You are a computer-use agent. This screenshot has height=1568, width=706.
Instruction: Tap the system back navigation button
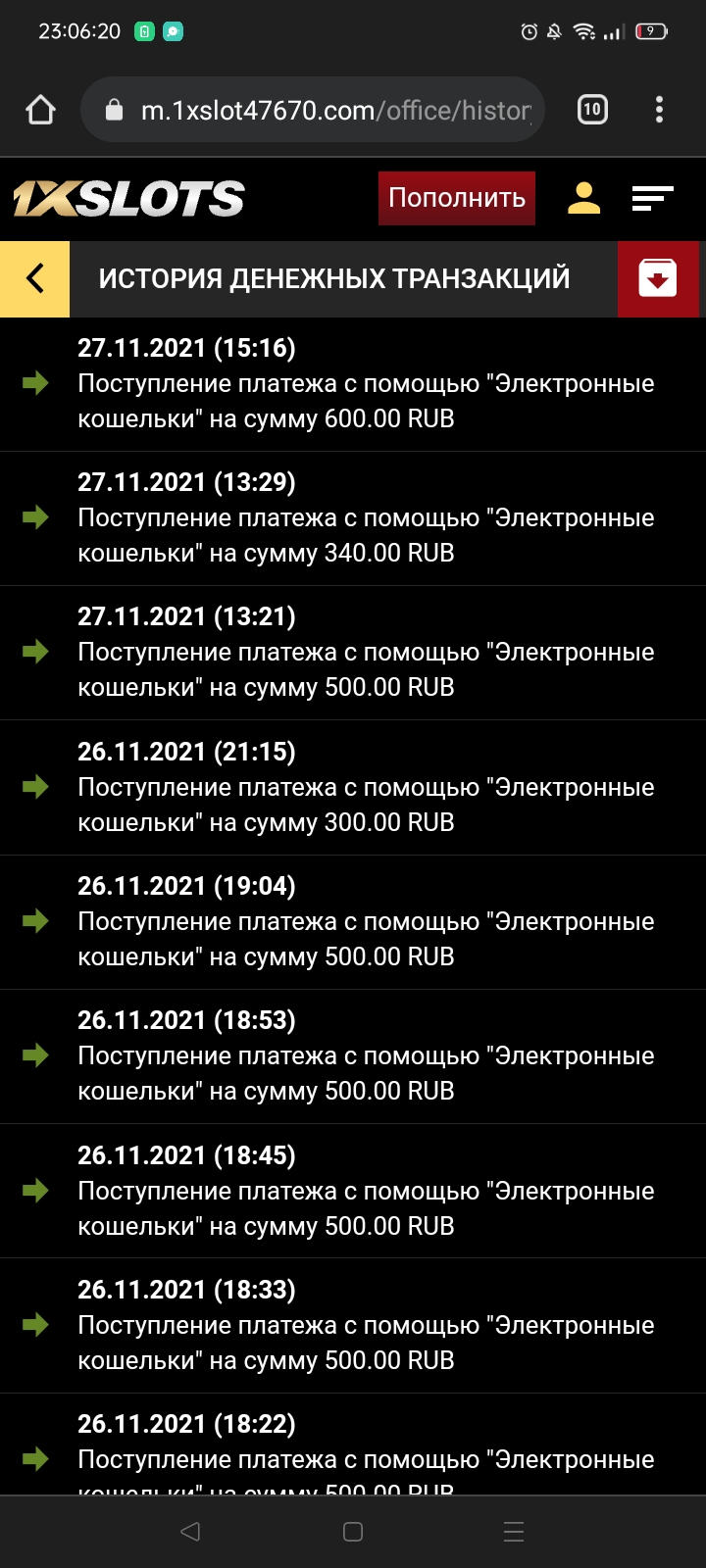click(x=191, y=1532)
